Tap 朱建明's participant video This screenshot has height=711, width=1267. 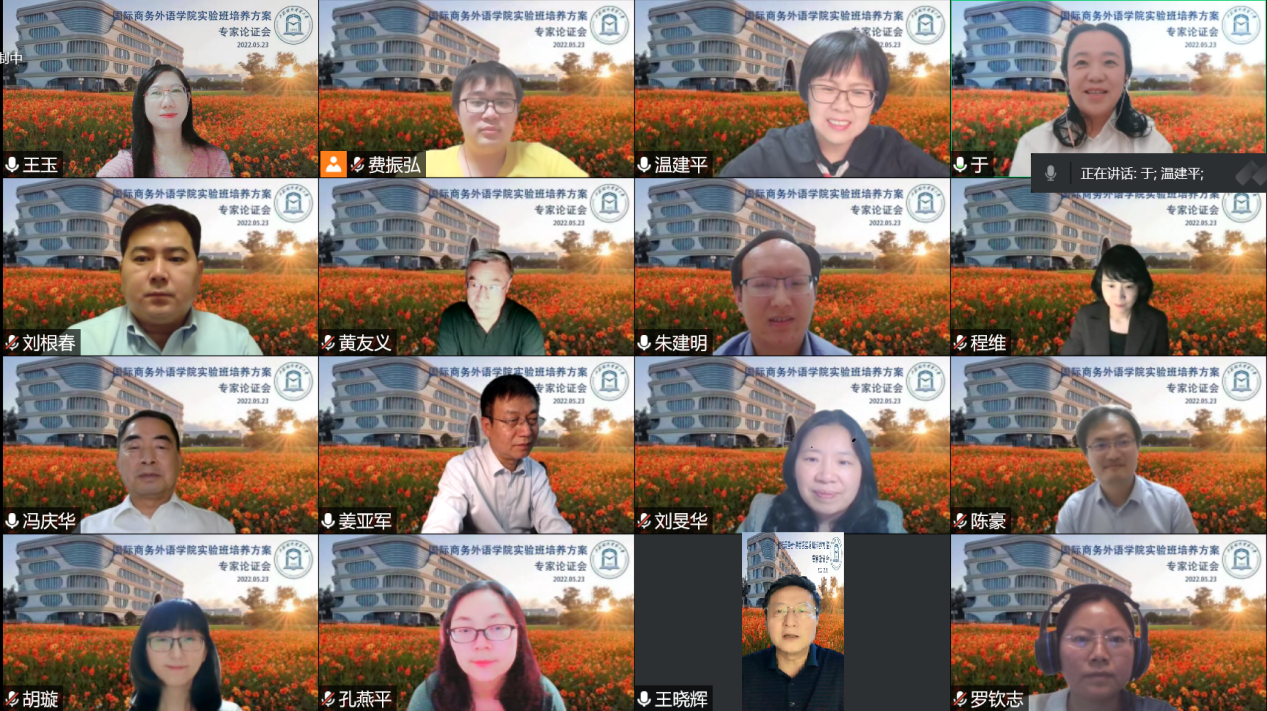[792, 267]
